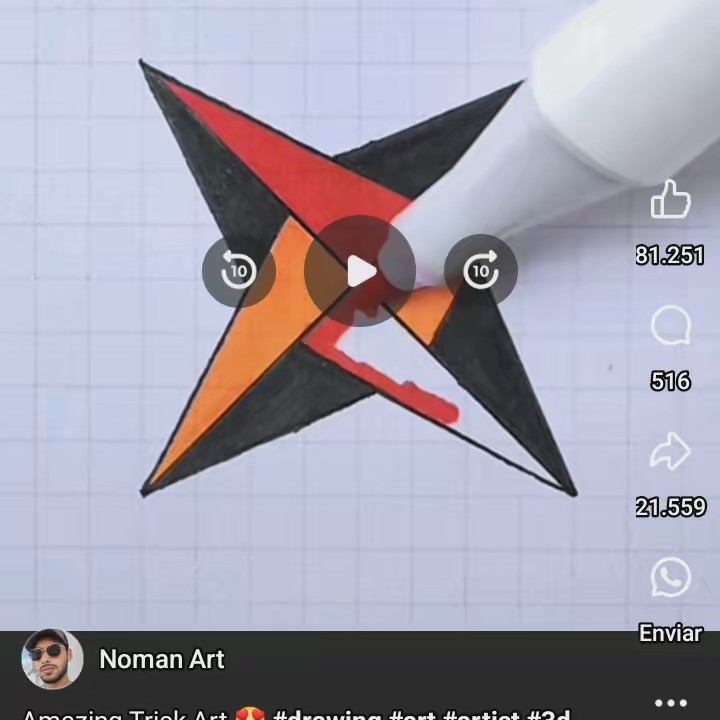Viewport: 720px width, 720px height.
Task: Rewind the video 10 seconds
Action: pos(239,271)
